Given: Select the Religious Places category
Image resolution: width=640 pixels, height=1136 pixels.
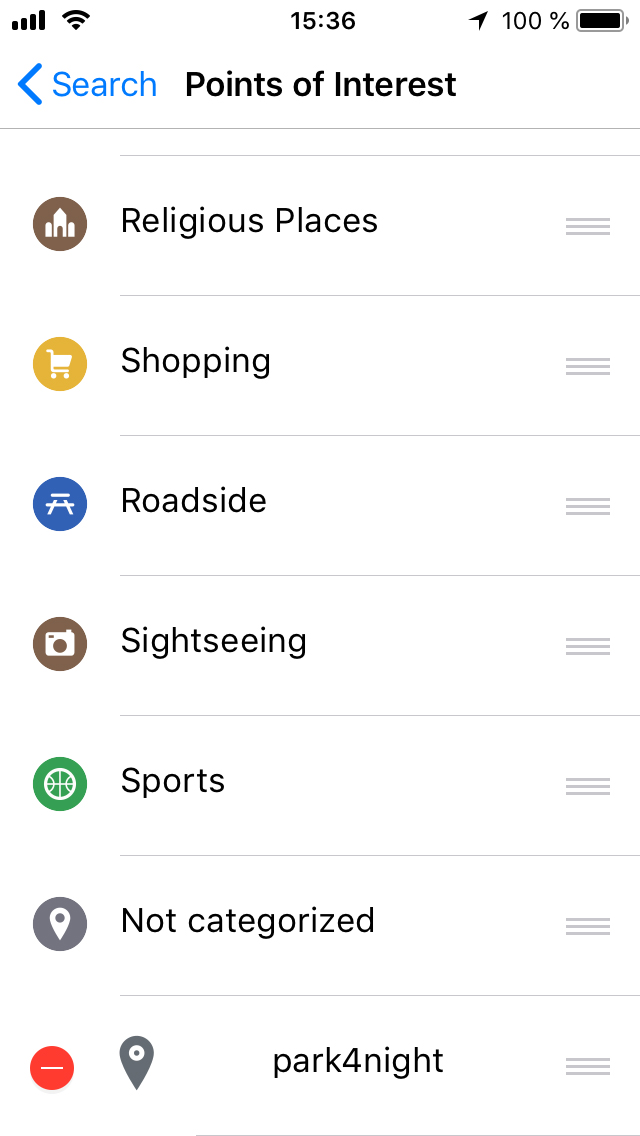Looking at the screenshot, I should pos(320,225).
